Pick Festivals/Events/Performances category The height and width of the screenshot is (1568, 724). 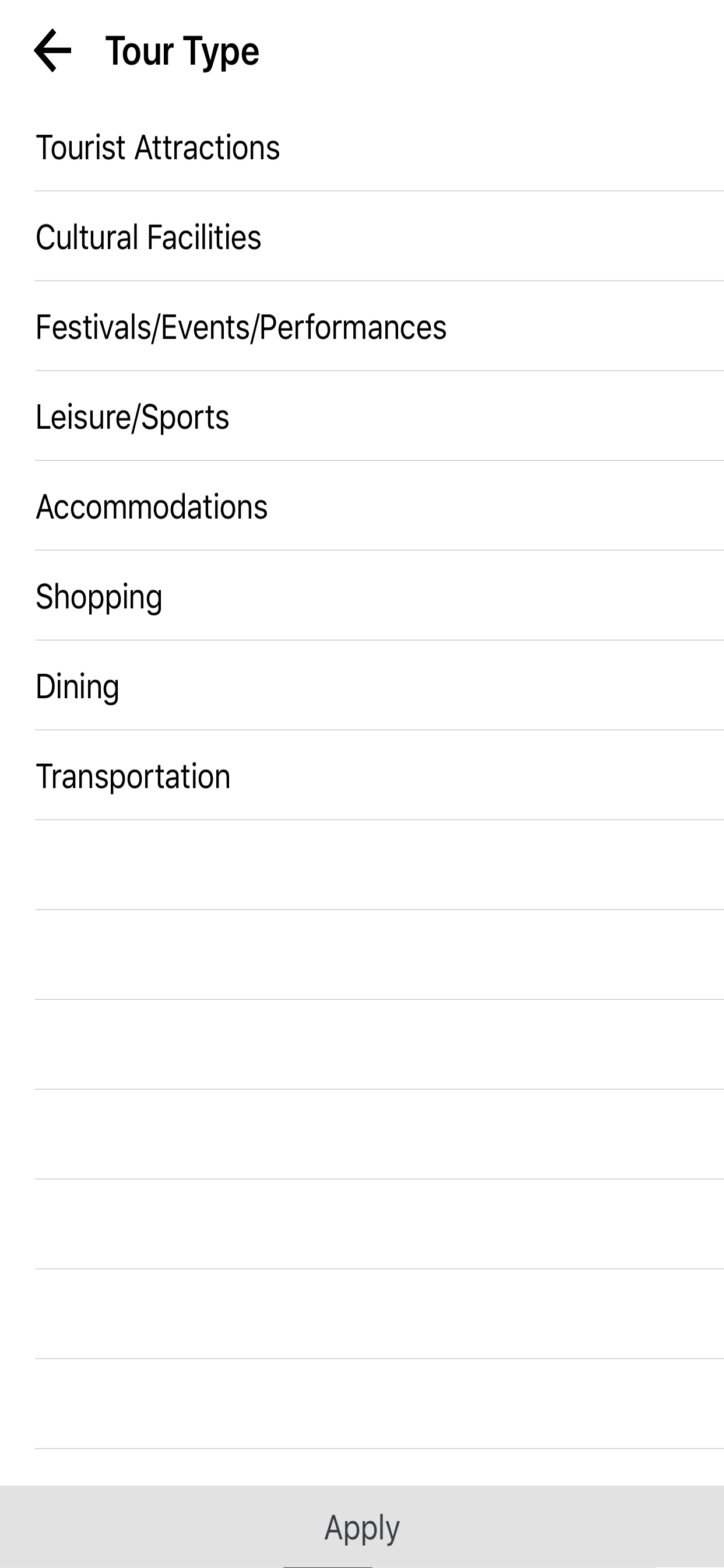coord(362,327)
